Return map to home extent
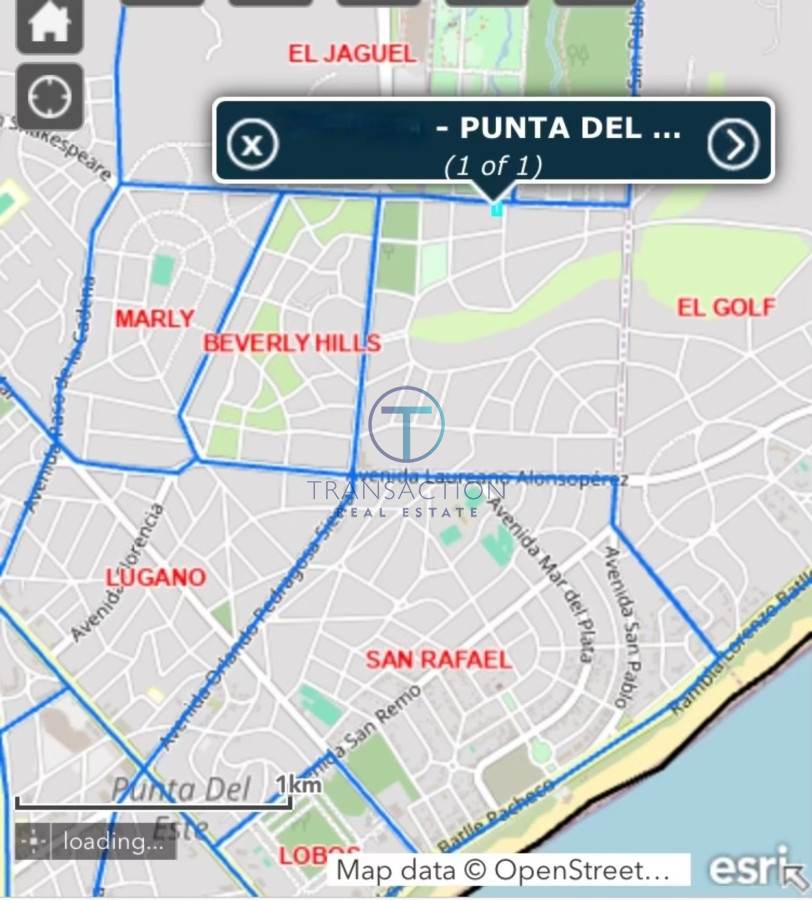This screenshot has width=812, height=900. tap(49, 25)
